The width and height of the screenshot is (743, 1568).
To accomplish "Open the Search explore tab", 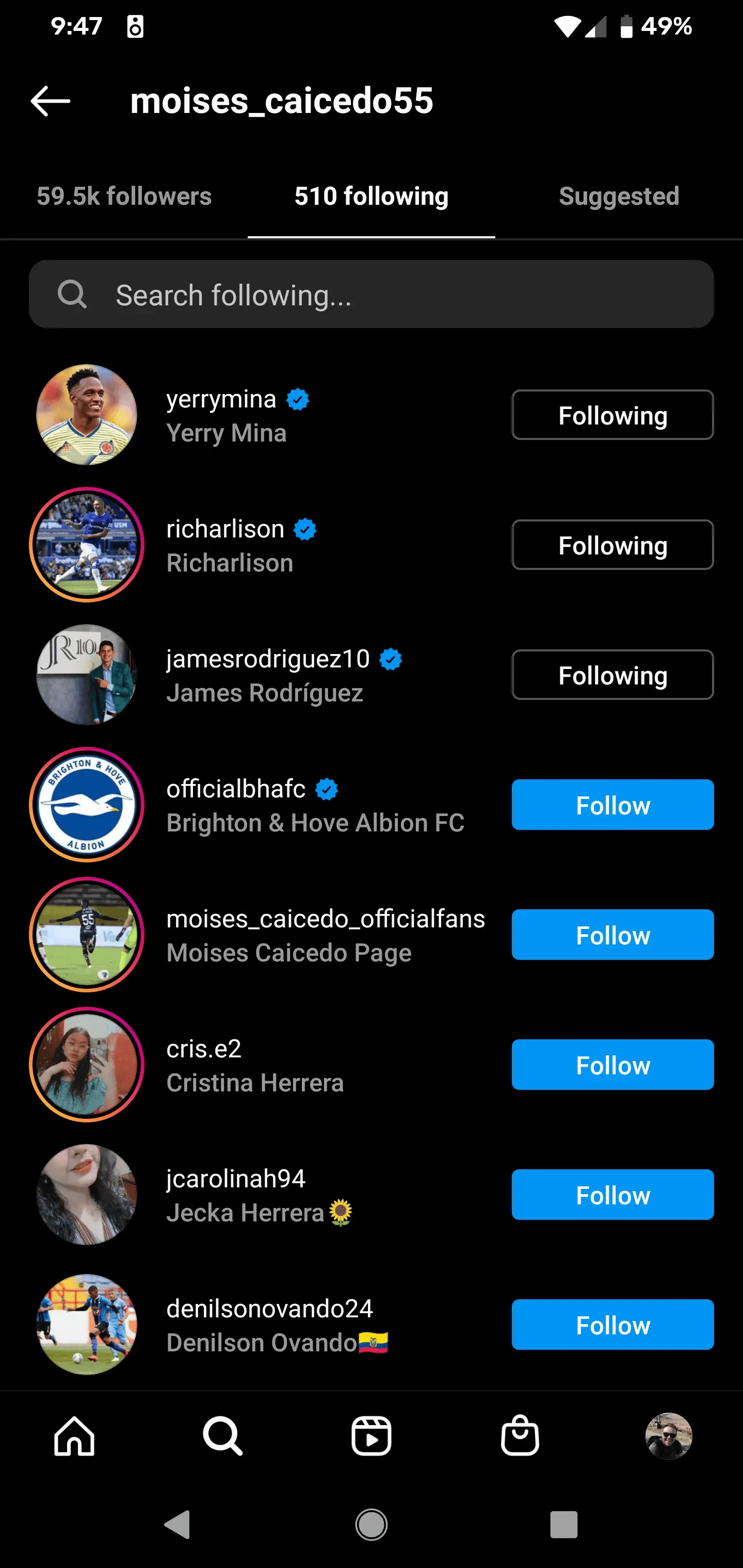I will 223,1436.
